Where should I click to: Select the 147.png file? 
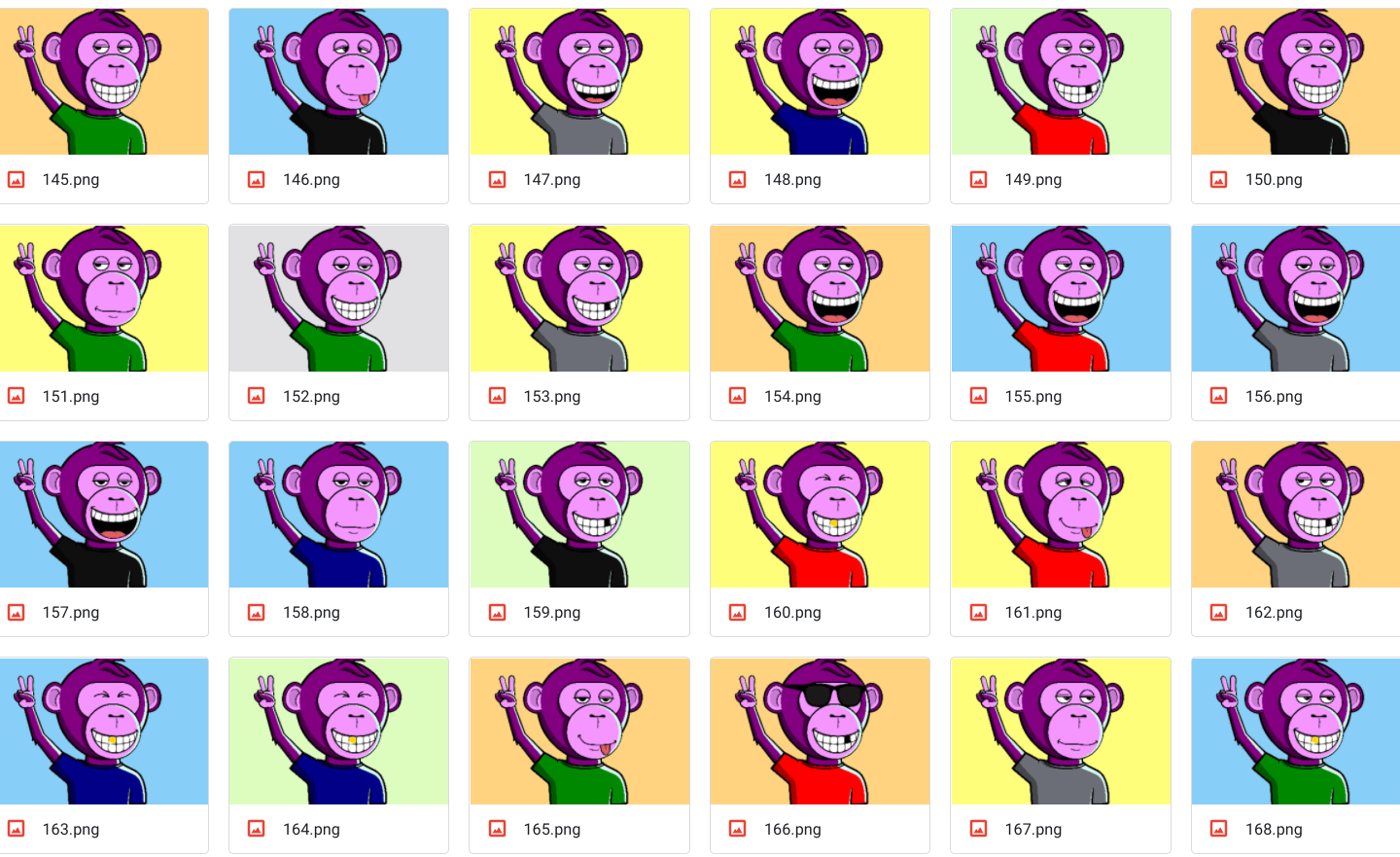(x=579, y=83)
